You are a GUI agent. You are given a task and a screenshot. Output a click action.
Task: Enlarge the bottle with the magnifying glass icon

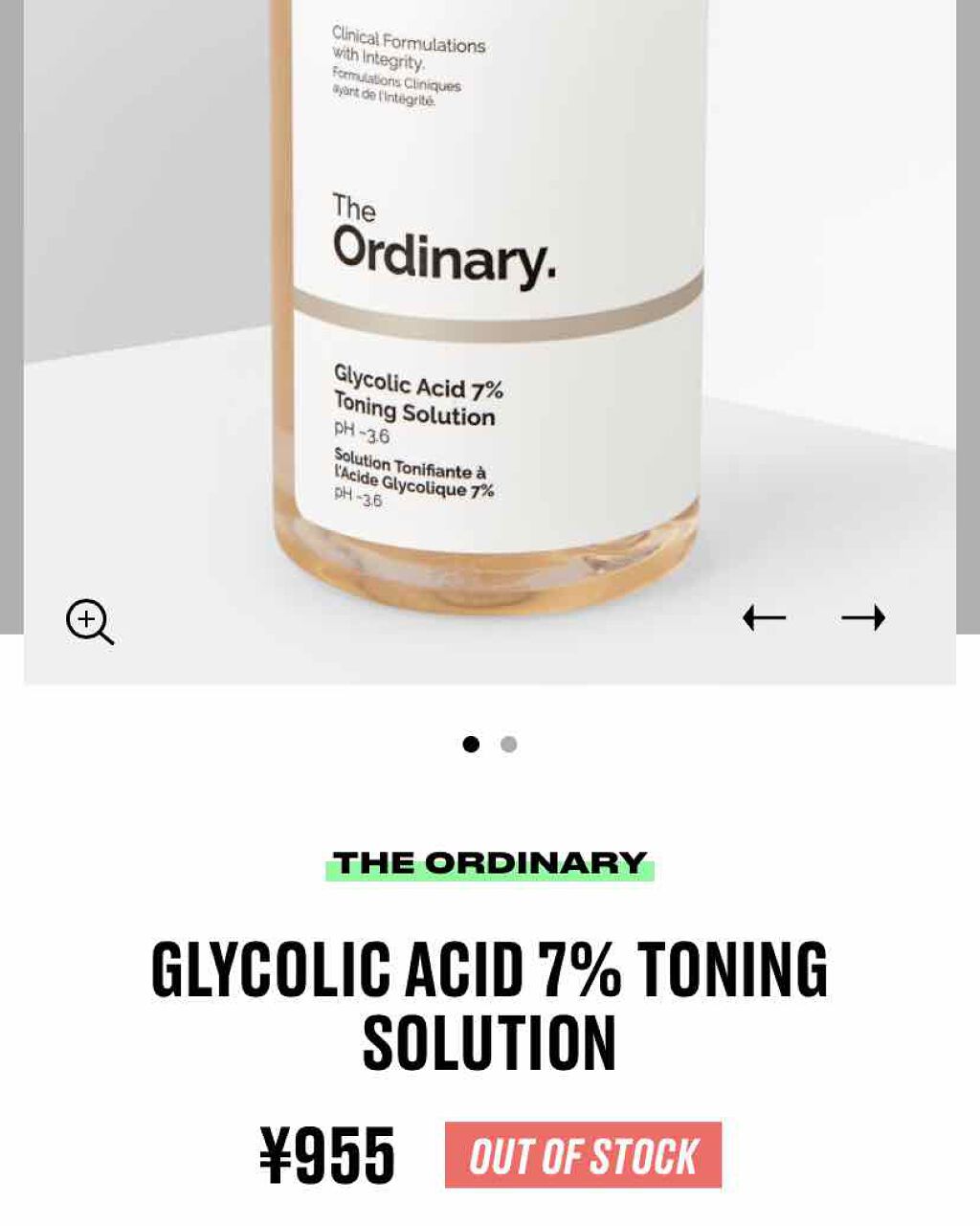88,623
